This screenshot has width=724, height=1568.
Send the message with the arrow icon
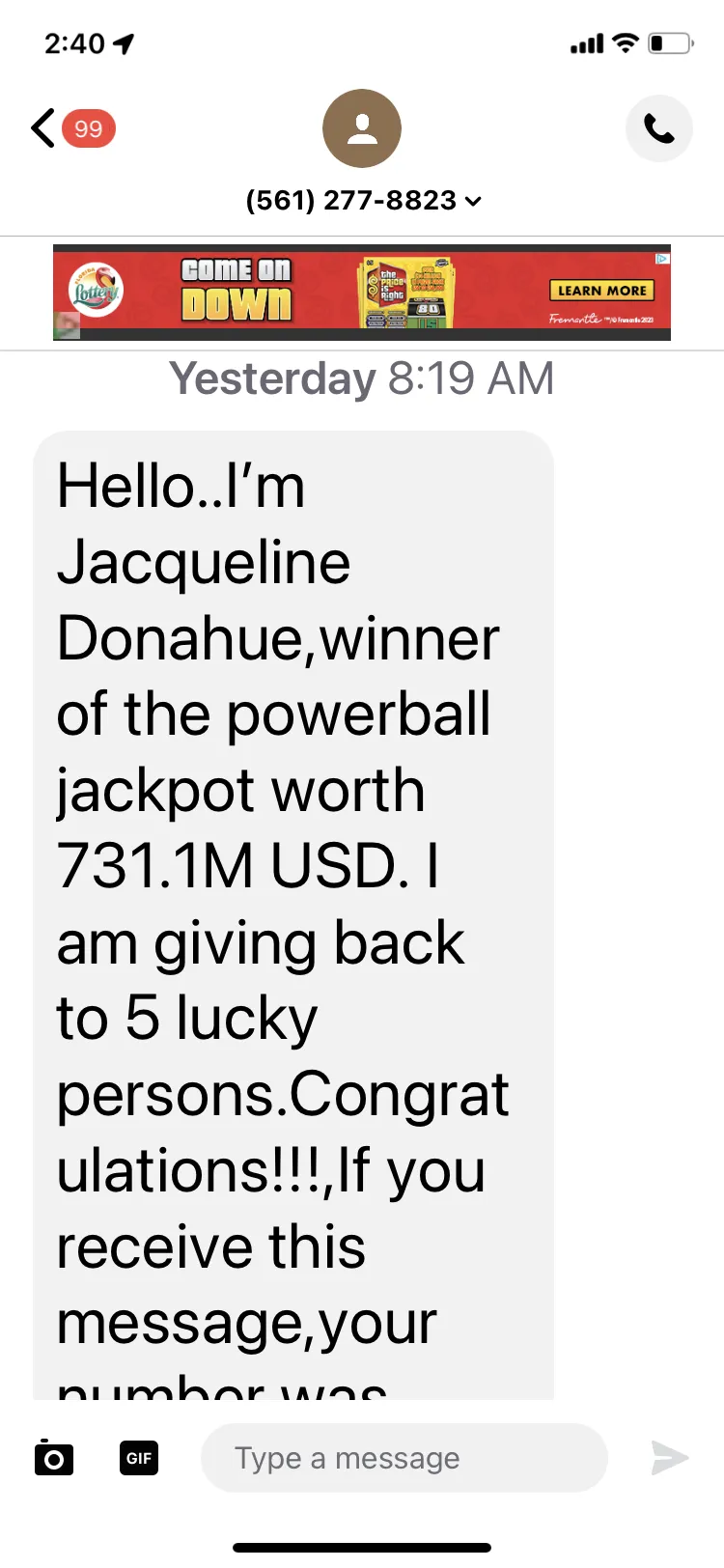pyautogui.click(x=669, y=1458)
